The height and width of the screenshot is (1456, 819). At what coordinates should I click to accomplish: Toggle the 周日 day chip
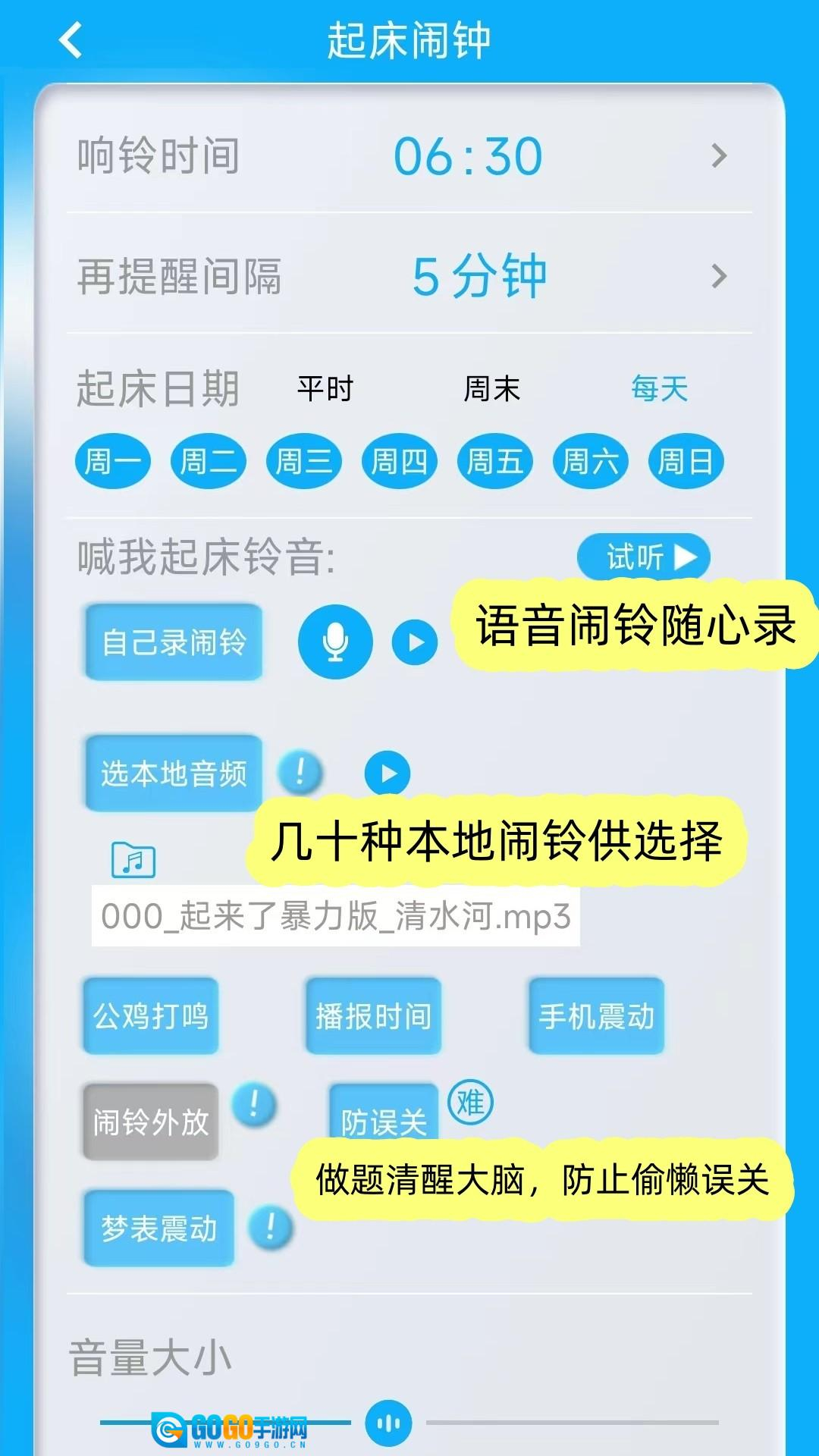(x=686, y=461)
